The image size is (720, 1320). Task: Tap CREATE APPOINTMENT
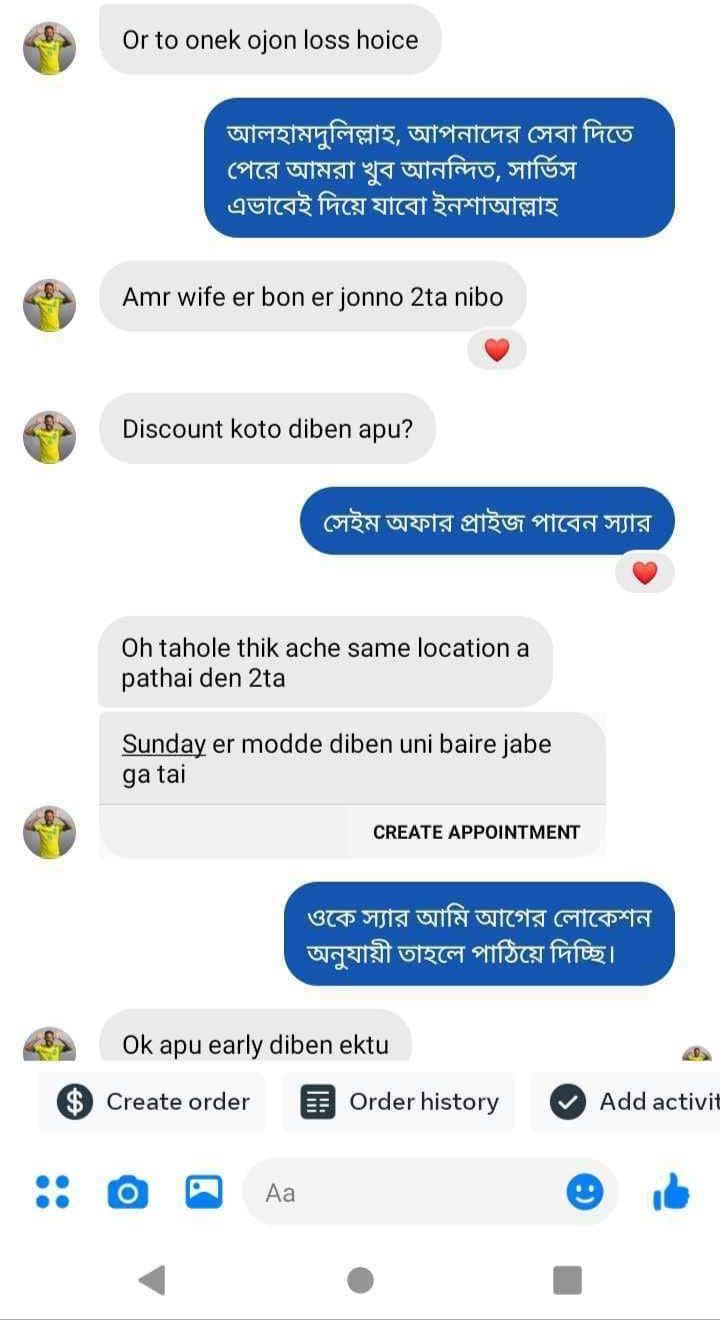tap(476, 831)
